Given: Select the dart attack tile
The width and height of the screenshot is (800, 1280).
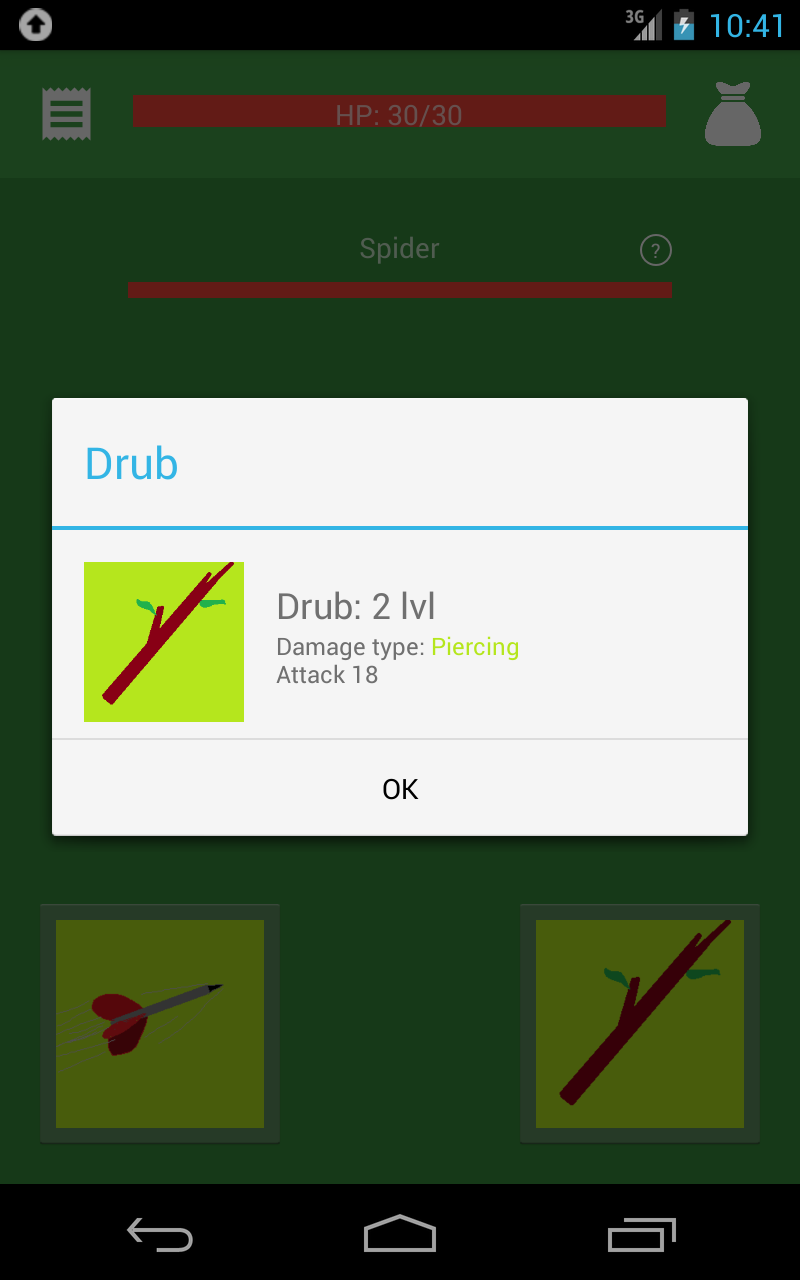Looking at the screenshot, I should pyautogui.click(x=160, y=1024).
